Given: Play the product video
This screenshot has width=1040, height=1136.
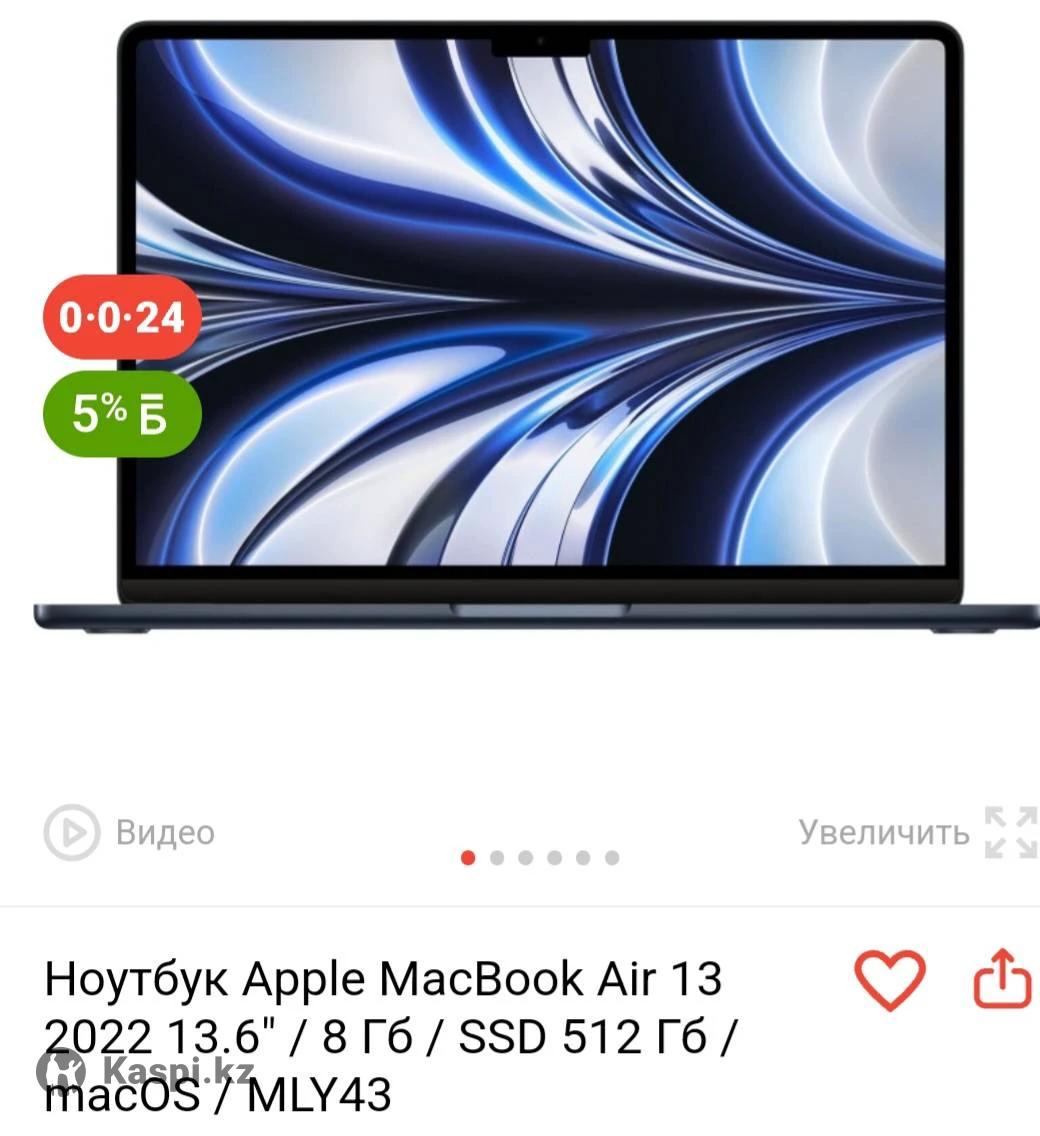Looking at the screenshot, I should tap(130, 832).
